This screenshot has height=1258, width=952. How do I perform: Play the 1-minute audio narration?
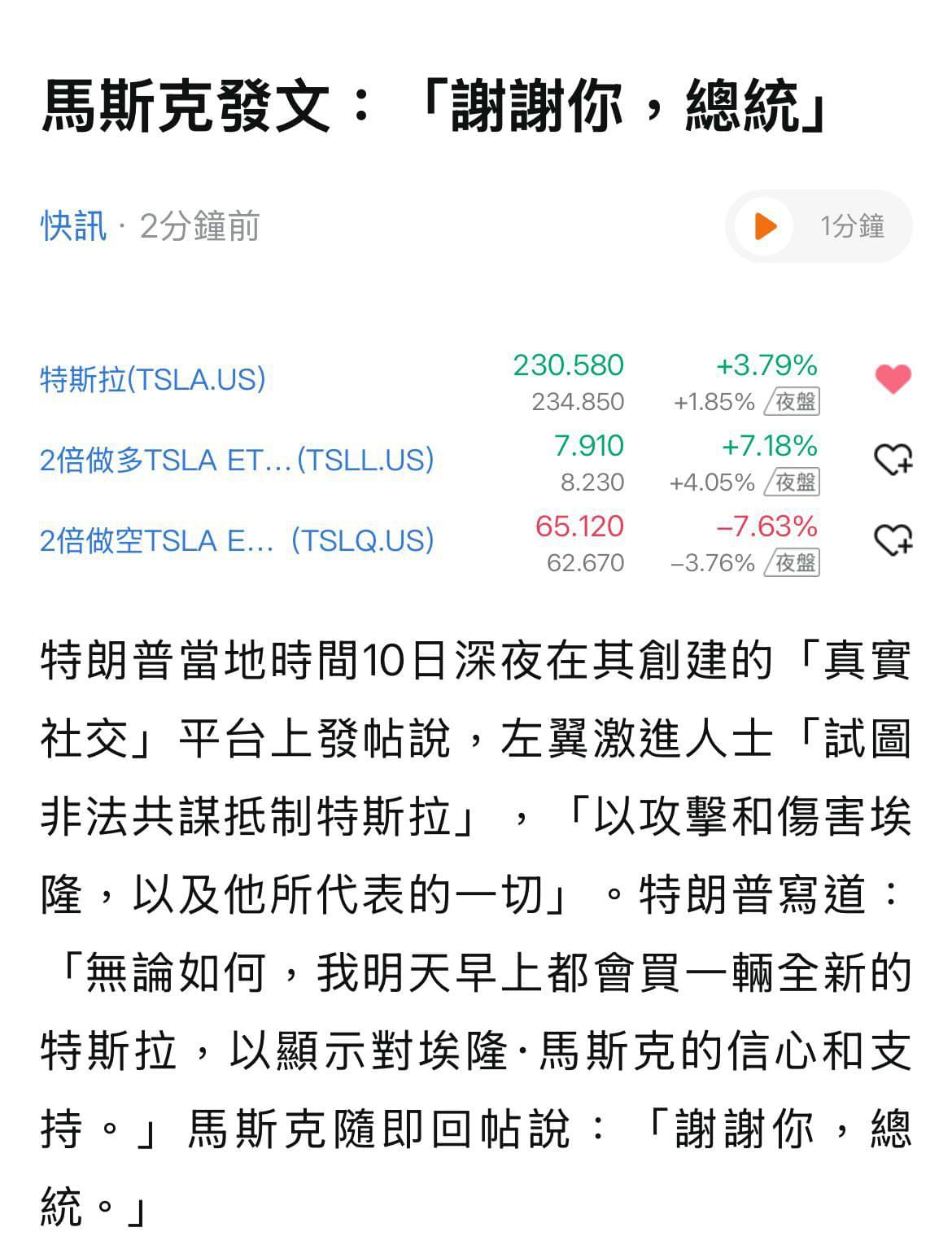tap(766, 226)
